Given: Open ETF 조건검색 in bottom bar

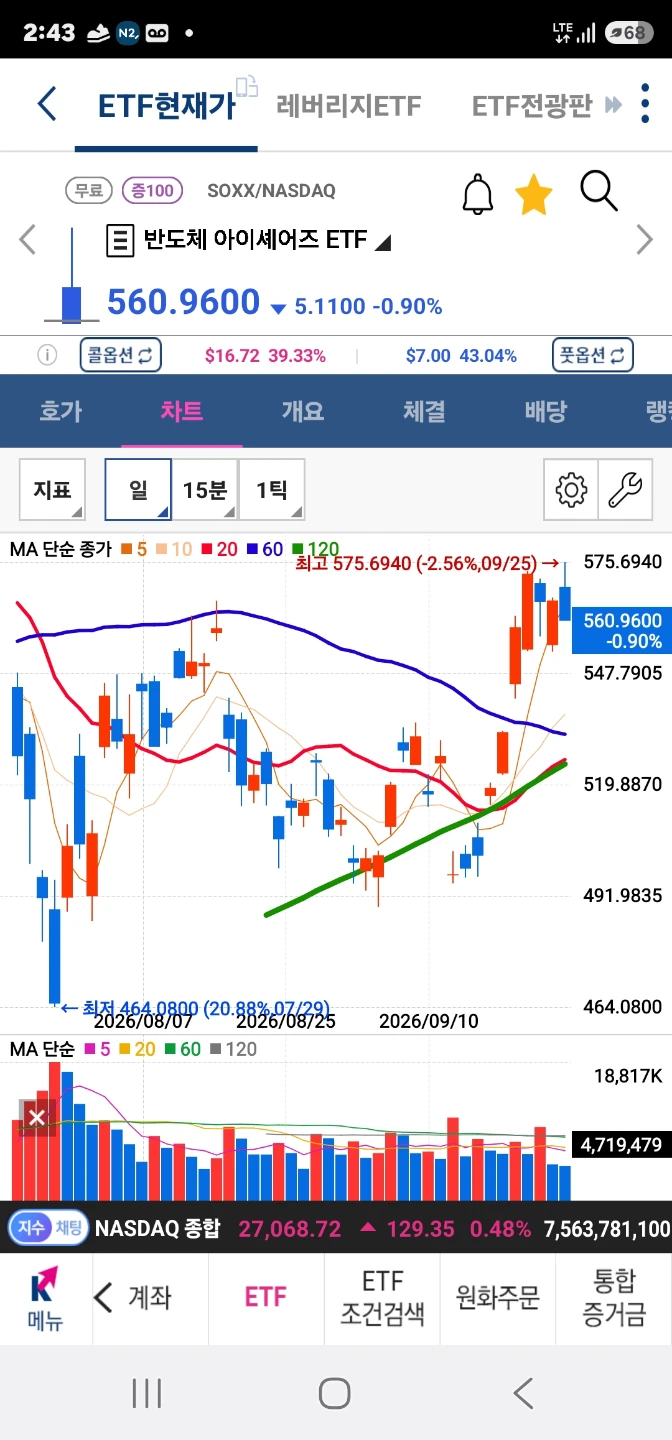Looking at the screenshot, I should coord(382,1298).
